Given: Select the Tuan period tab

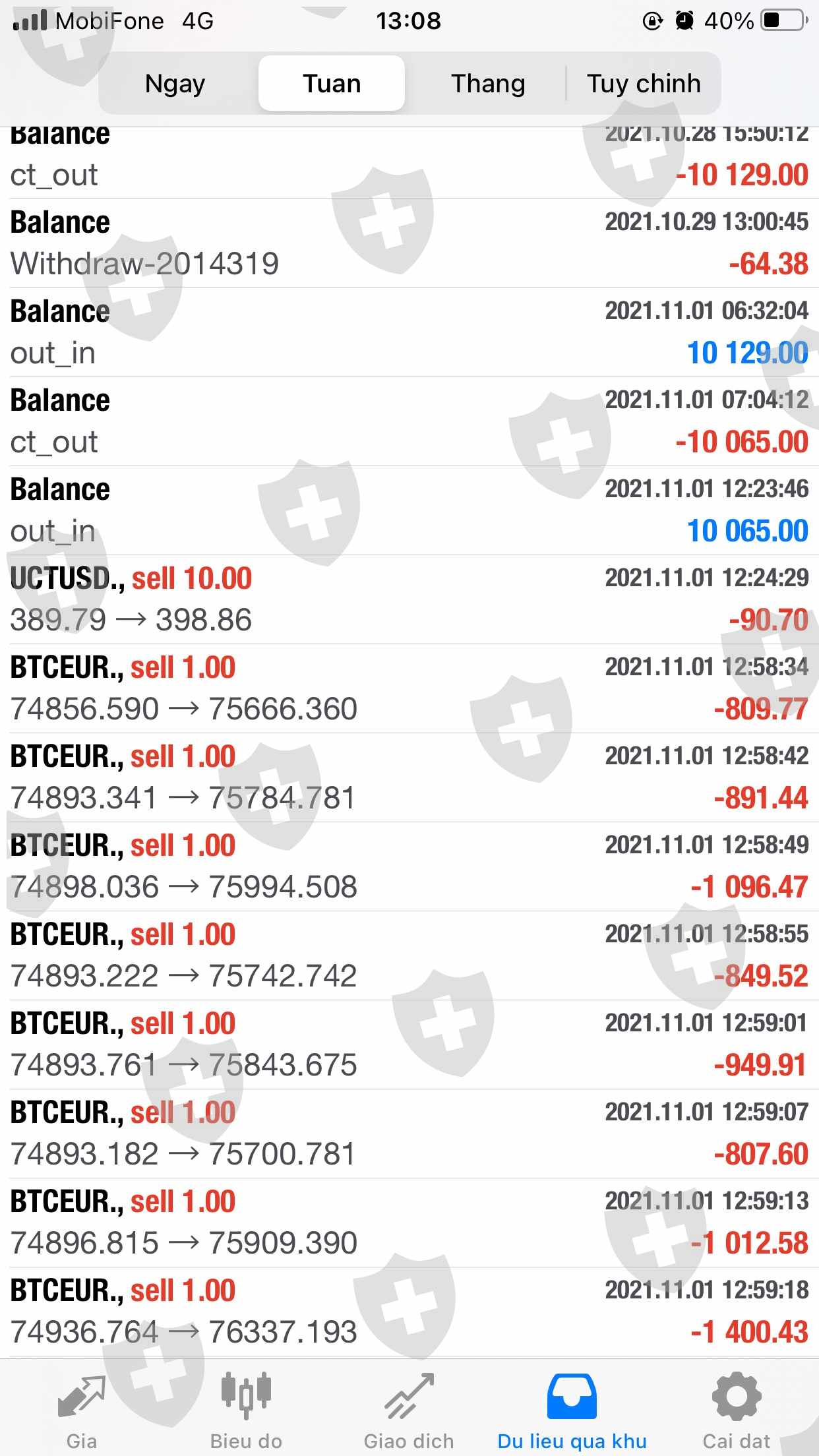Looking at the screenshot, I should 332,84.
